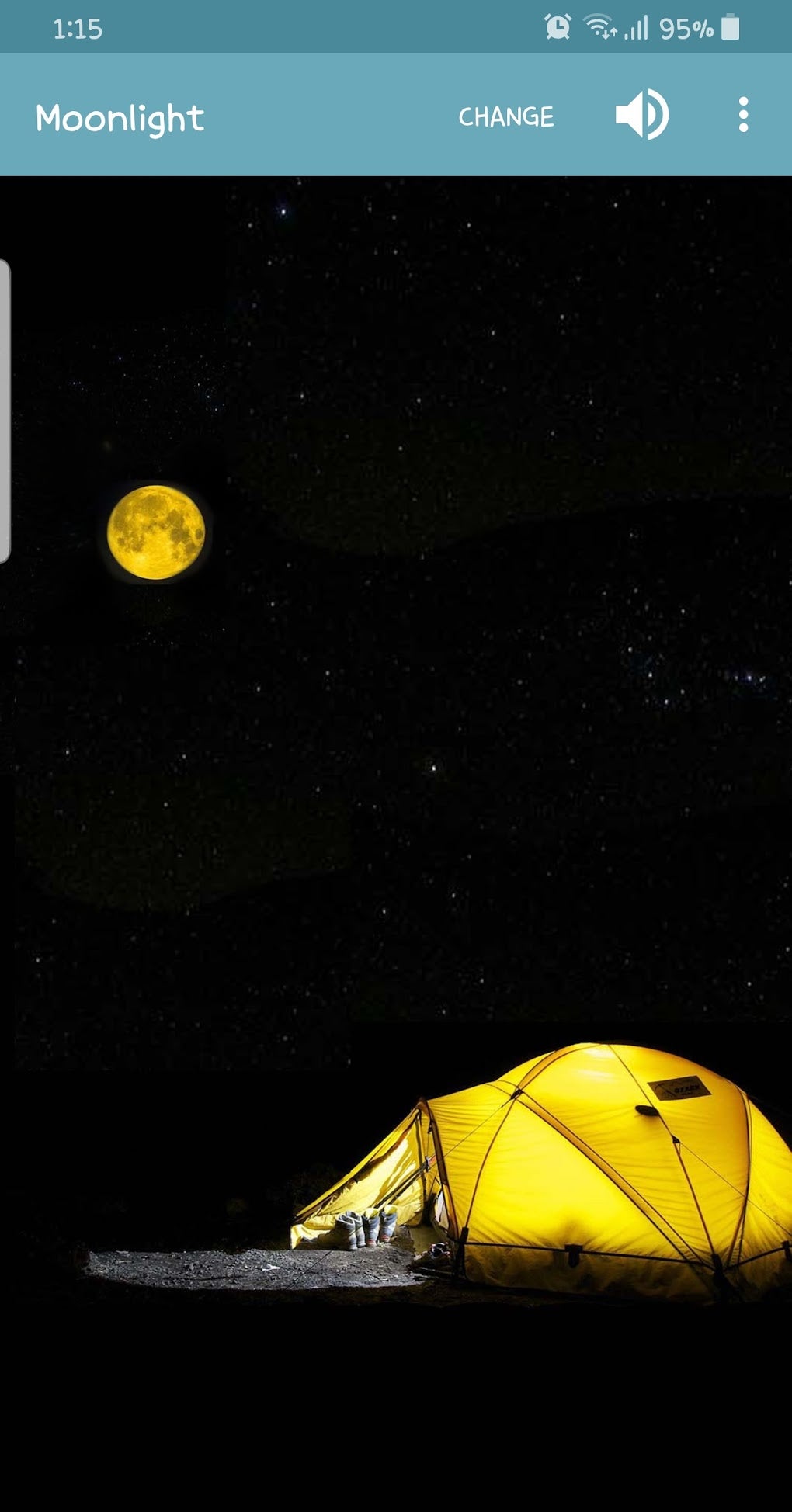This screenshot has width=792, height=1512.
Task: Open the edge panel handle
Action: coord(5,410)
